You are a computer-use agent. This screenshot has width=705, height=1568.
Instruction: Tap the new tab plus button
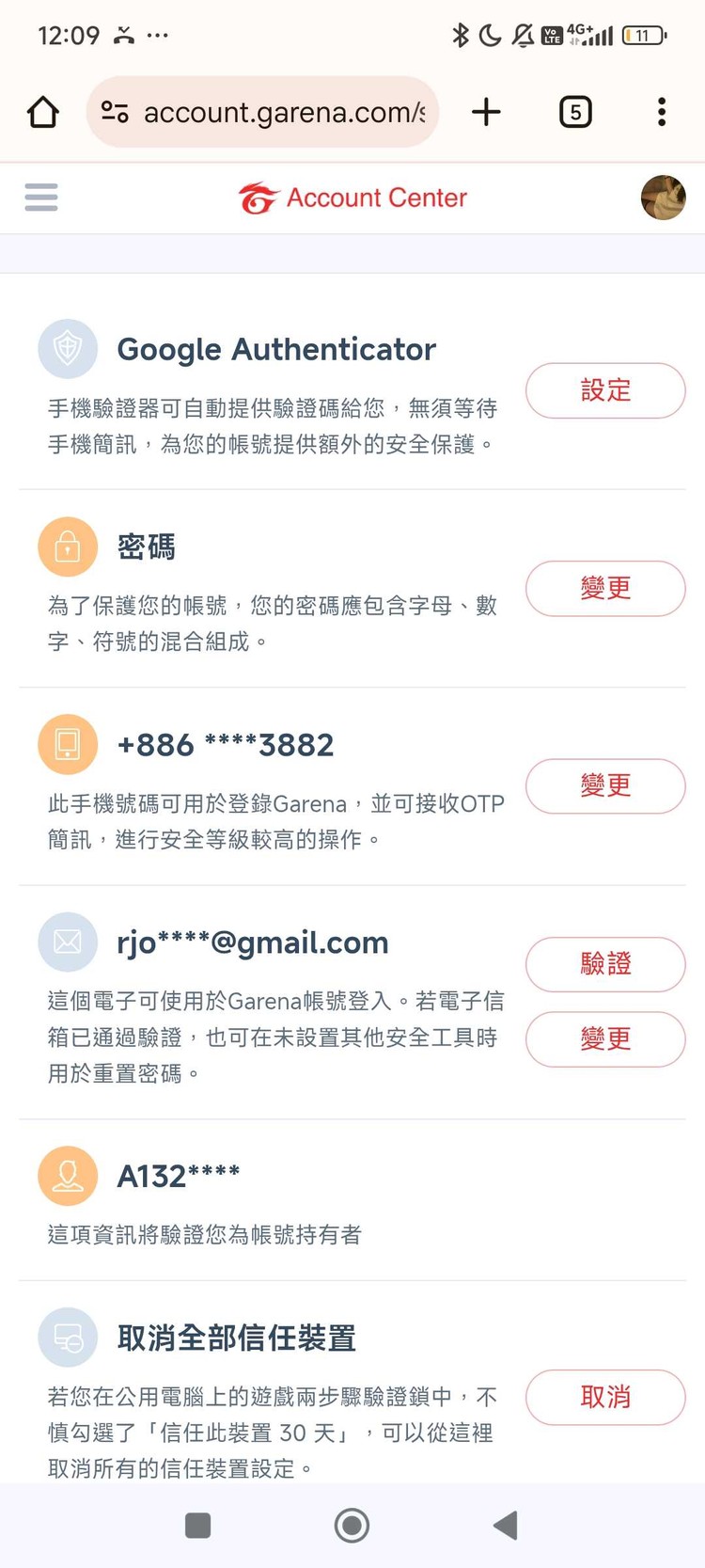[x=486, y=111]
